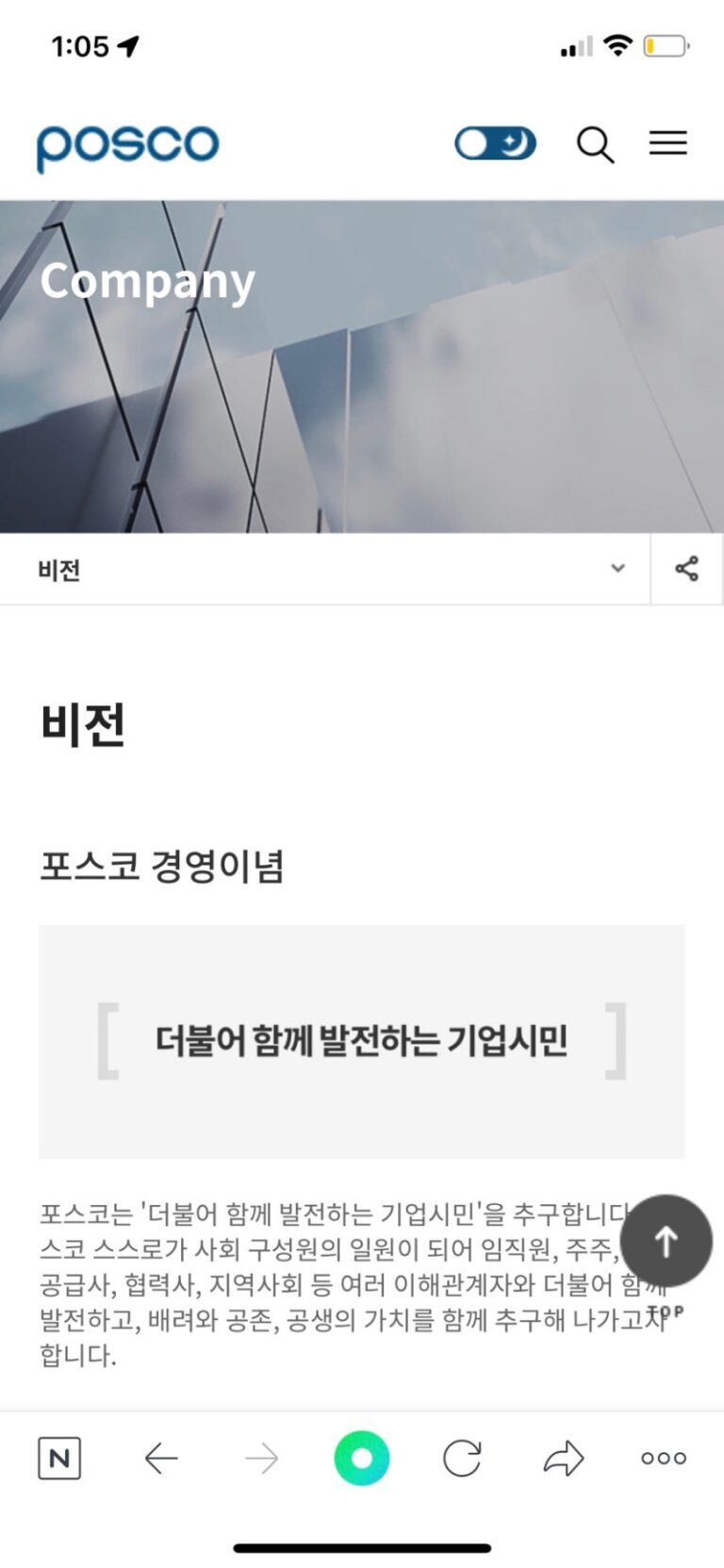Open the hamburger menu
The height and width of the screenshot is (1568, 724).
click(667, 143)
